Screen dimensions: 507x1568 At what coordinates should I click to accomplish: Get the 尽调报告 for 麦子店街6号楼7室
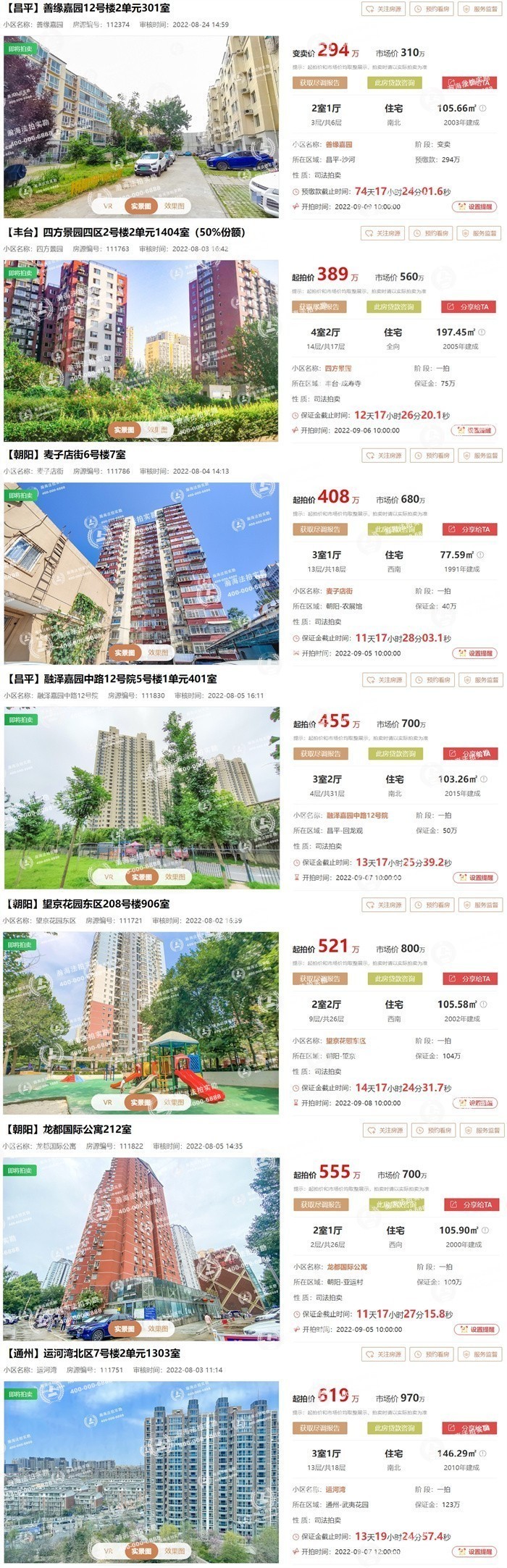coord(320,529)
